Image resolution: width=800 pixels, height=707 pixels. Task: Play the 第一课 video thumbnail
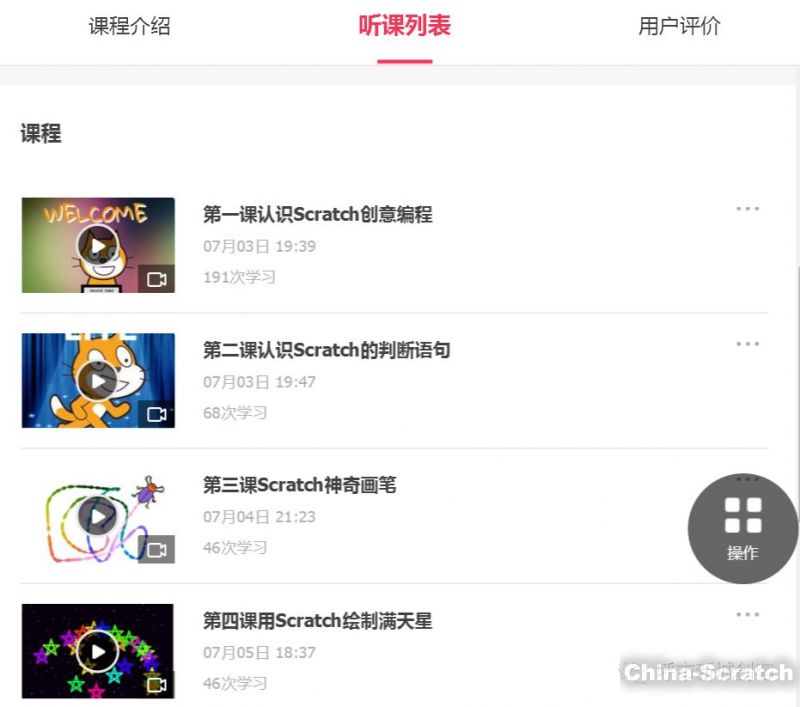(x=97, y=245)
